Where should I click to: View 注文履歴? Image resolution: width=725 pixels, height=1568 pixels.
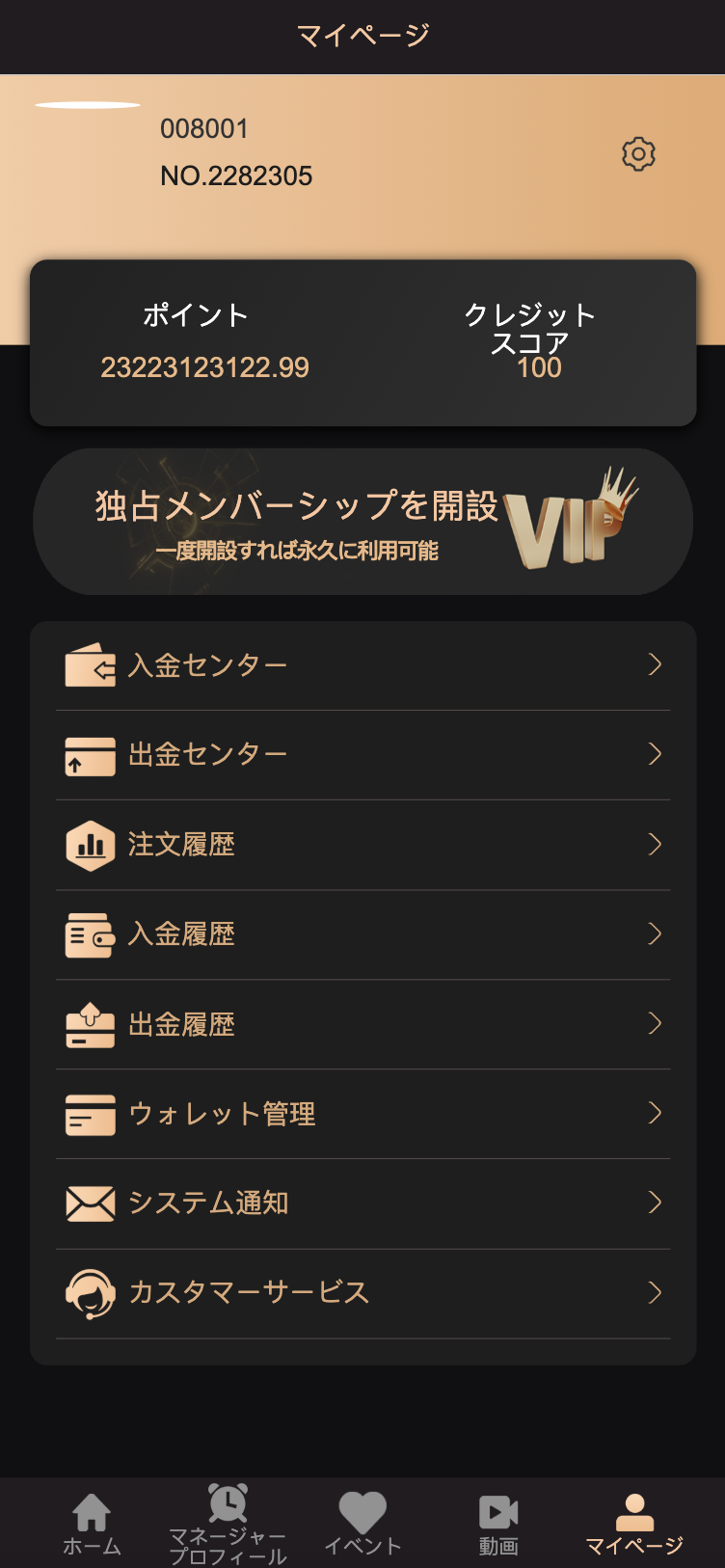pyautogui.click(x=362, y=845)
